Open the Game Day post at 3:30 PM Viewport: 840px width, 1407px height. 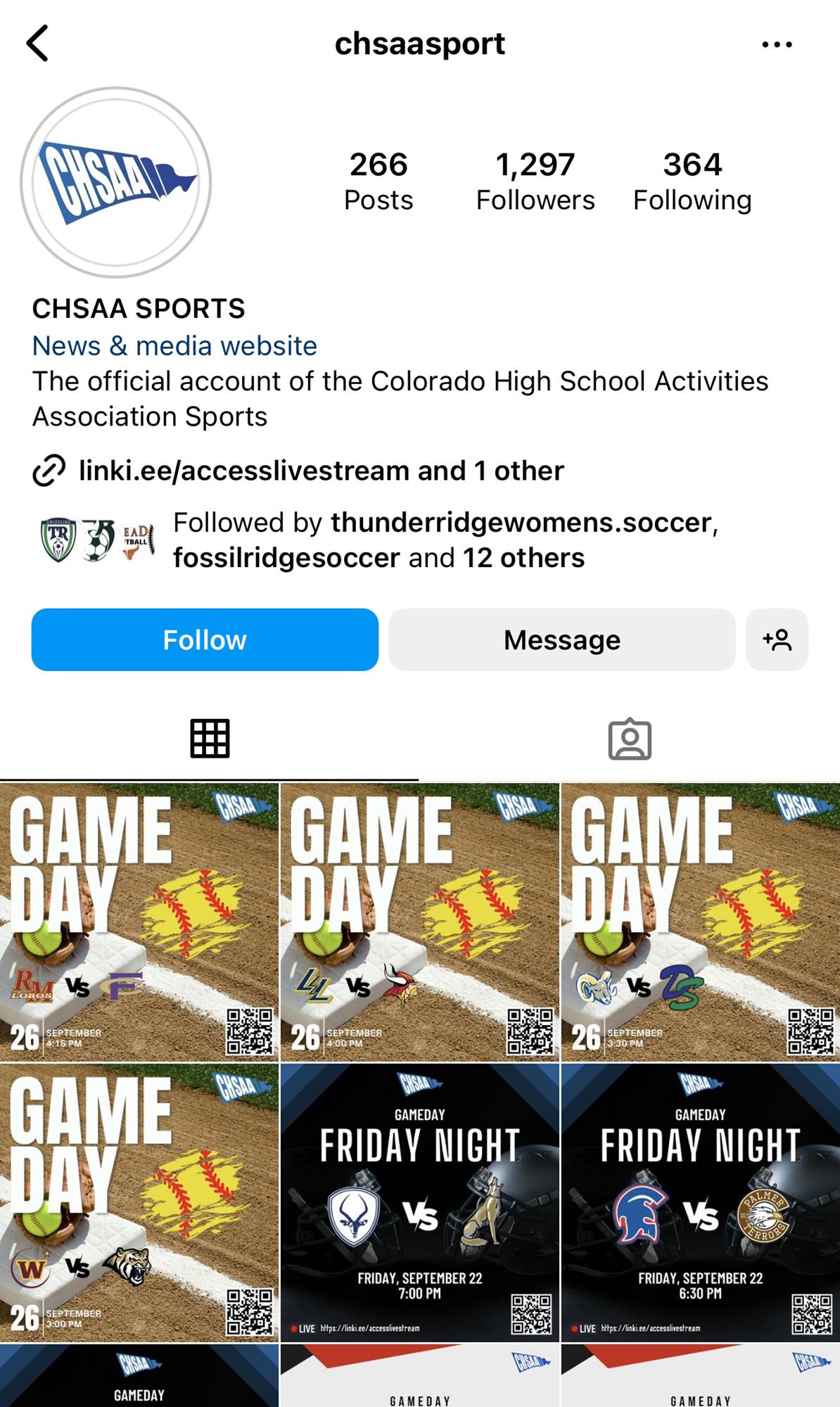tap(700, 922)
